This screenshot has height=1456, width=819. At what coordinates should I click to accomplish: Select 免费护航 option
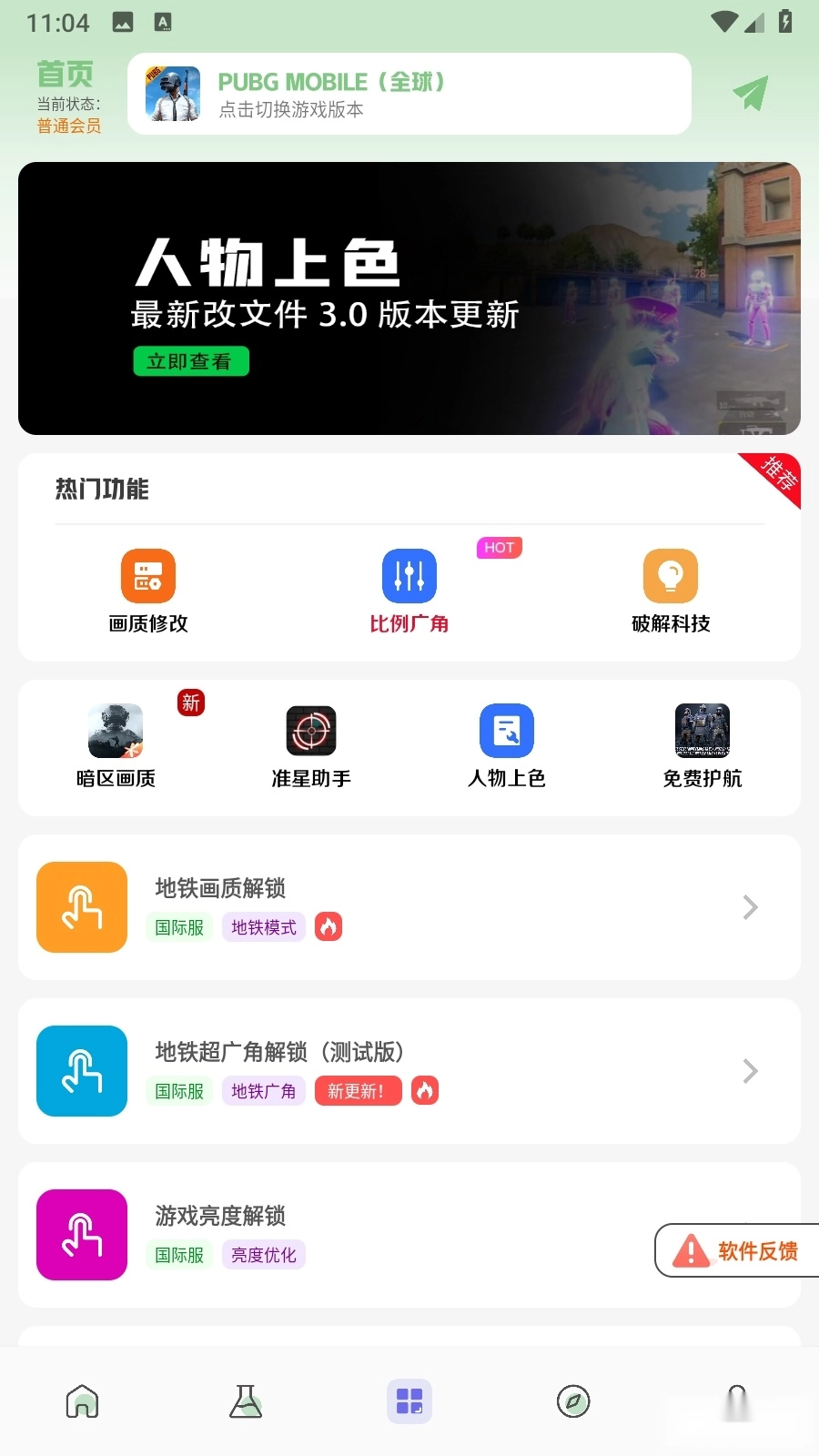pos(703,745)
